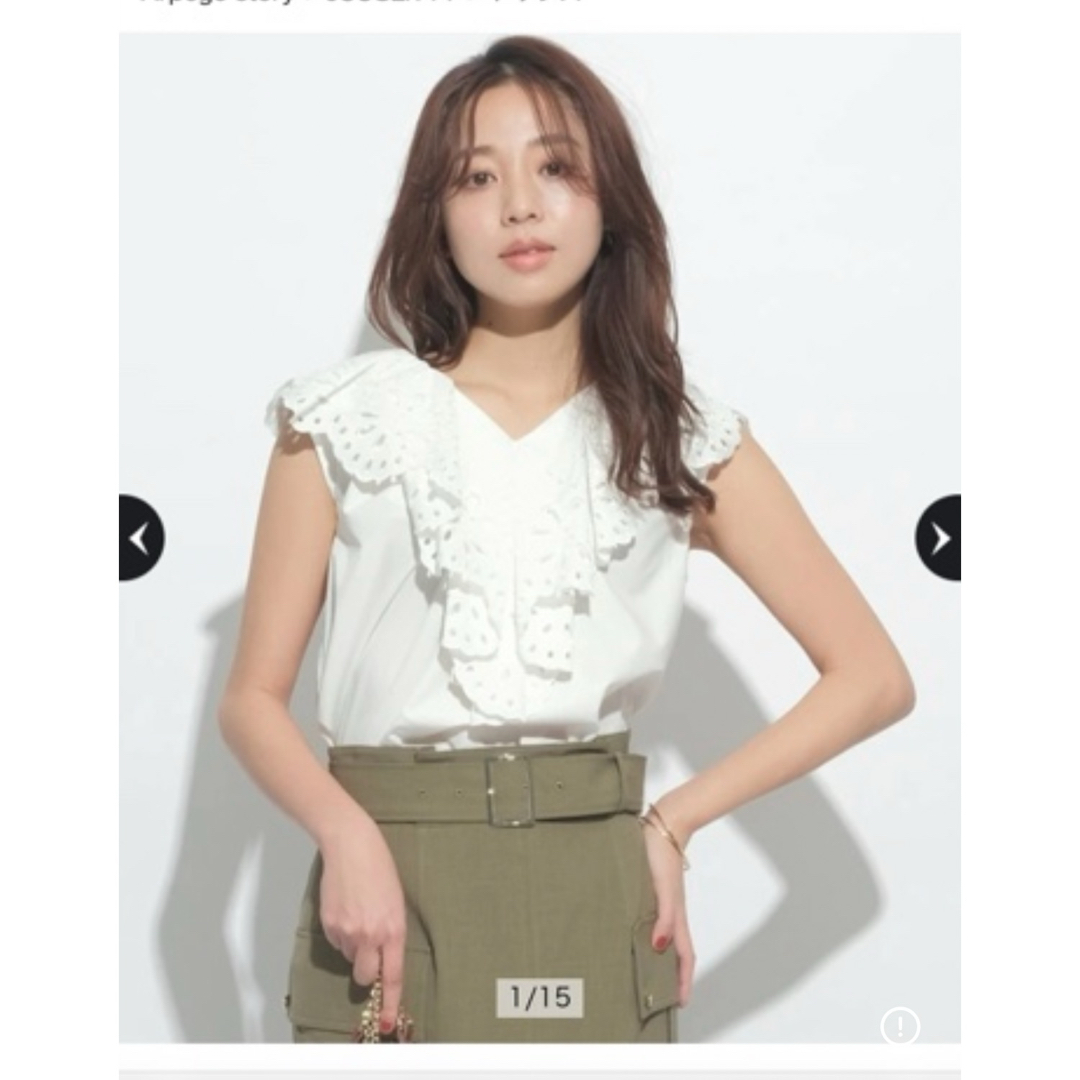This screenshot has height=1080, width=1080.
Task: Open the exclamation info icon on photo
Action: [899, 1025]
